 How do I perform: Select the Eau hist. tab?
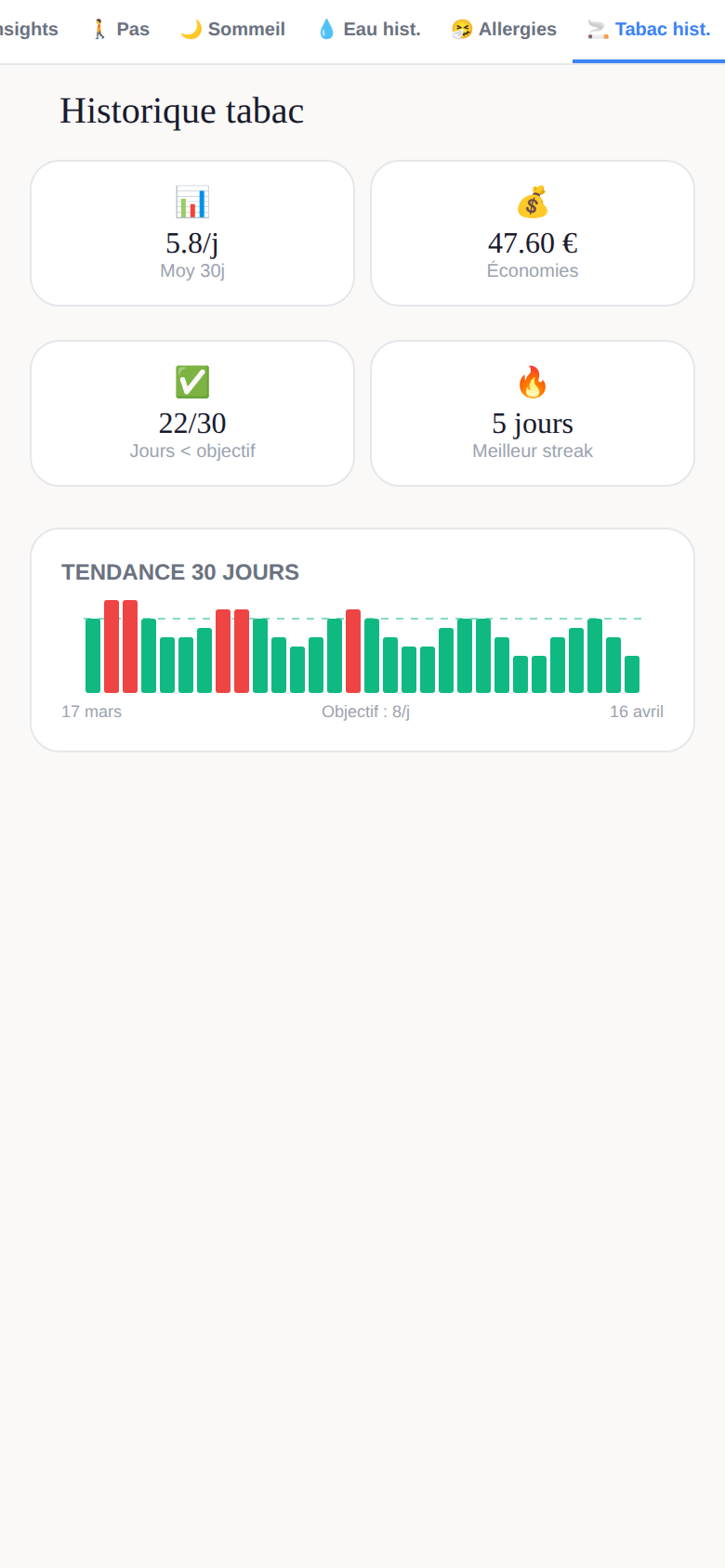click(x=368, y=30)
